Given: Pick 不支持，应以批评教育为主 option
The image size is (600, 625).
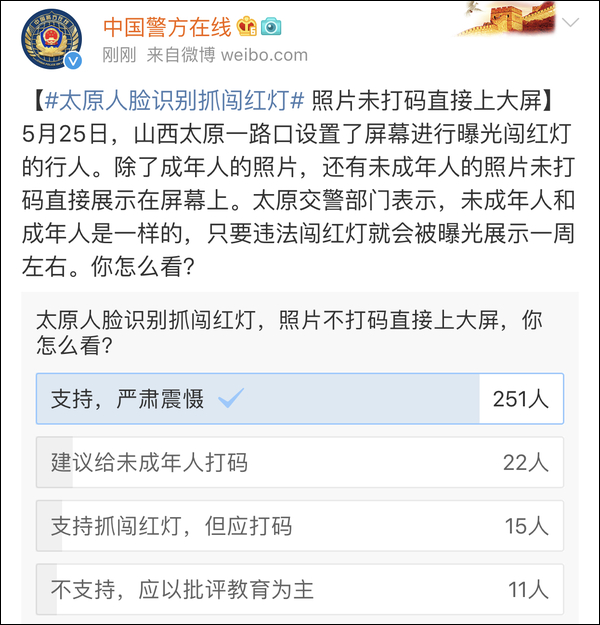Looking at the screenshot, I should coord(299,588).
